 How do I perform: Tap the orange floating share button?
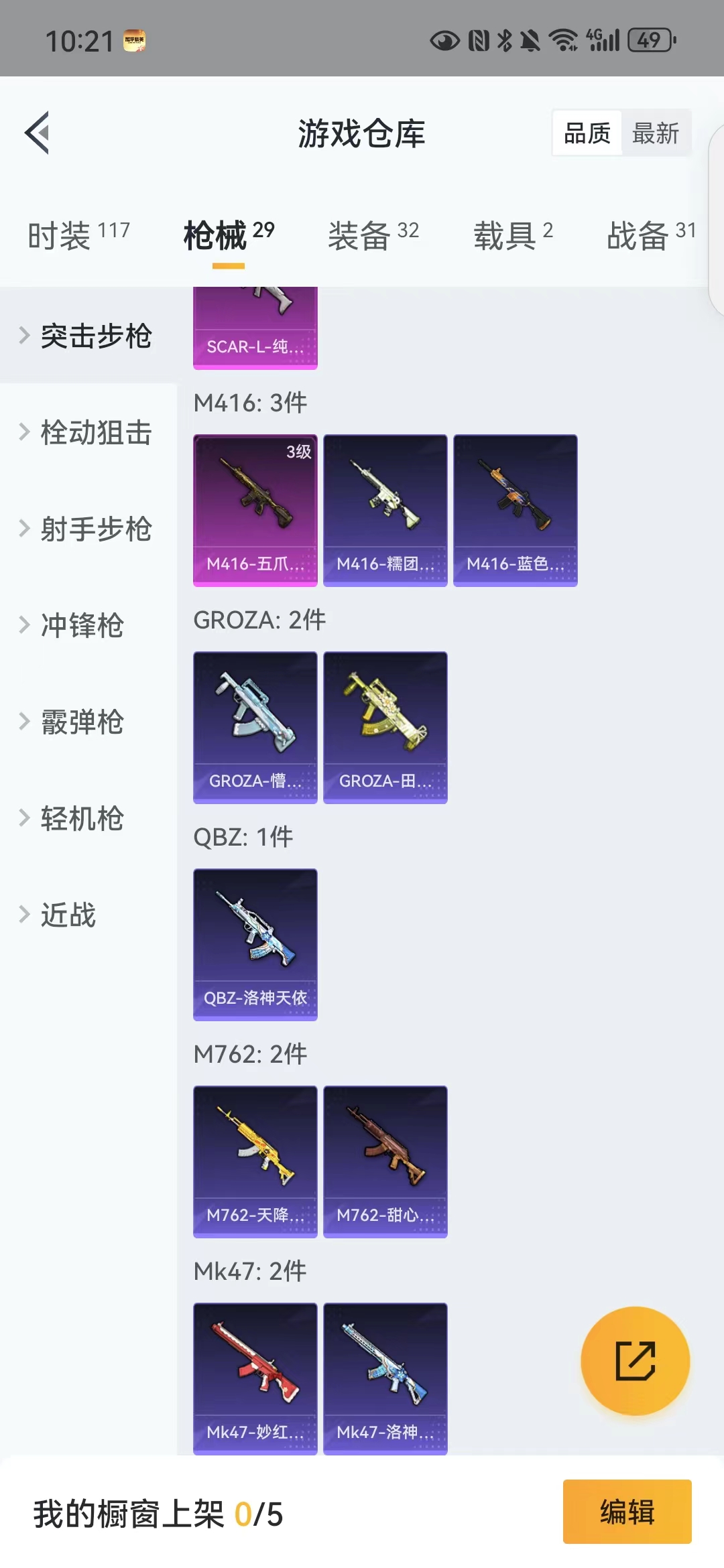[x=636, y=1361]
